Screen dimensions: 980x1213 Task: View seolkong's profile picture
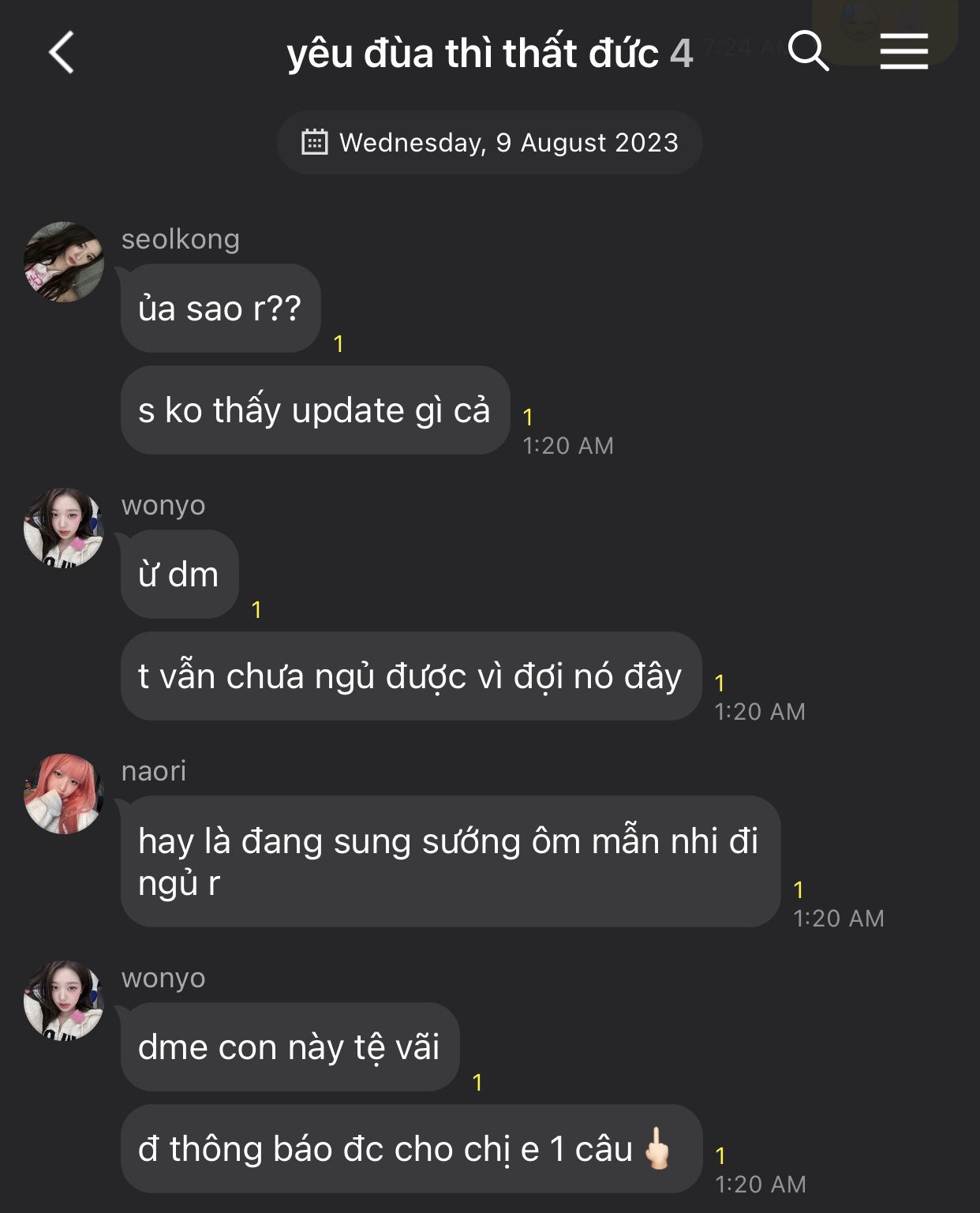64,262
